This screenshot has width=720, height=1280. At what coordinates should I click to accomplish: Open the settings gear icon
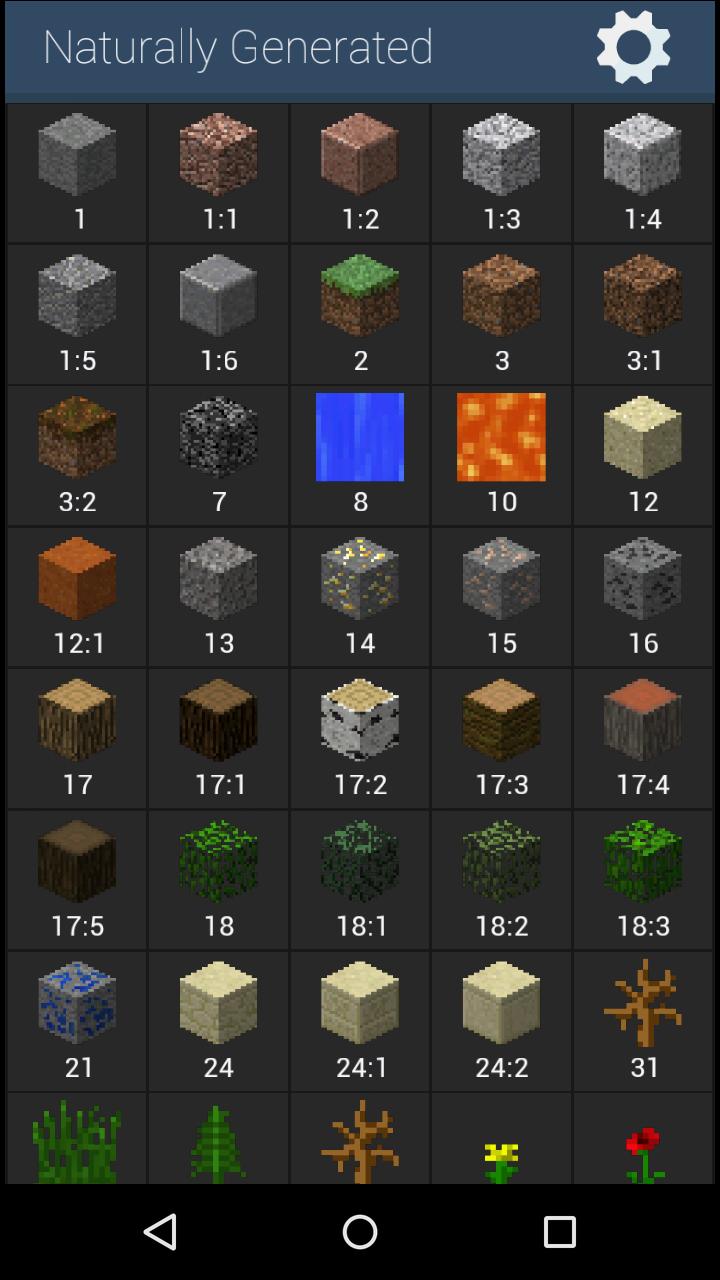tap(633, 47)
